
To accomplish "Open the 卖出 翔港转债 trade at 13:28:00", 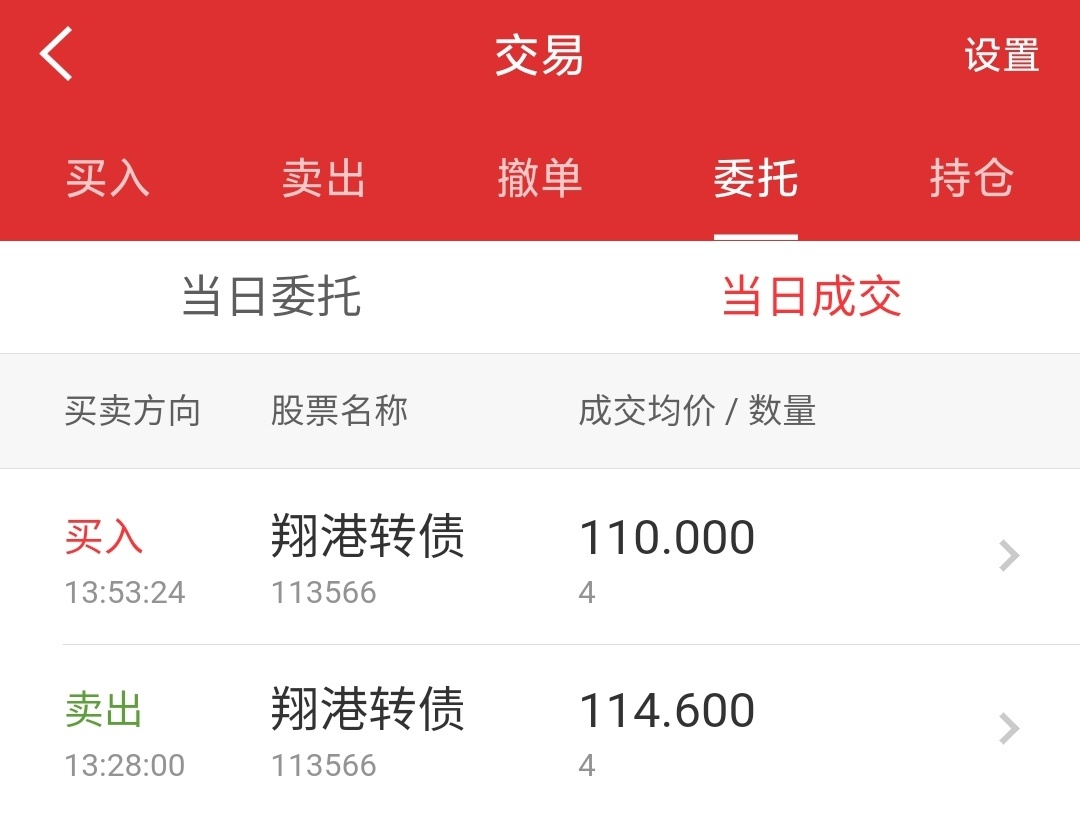I will coord(540,730).
